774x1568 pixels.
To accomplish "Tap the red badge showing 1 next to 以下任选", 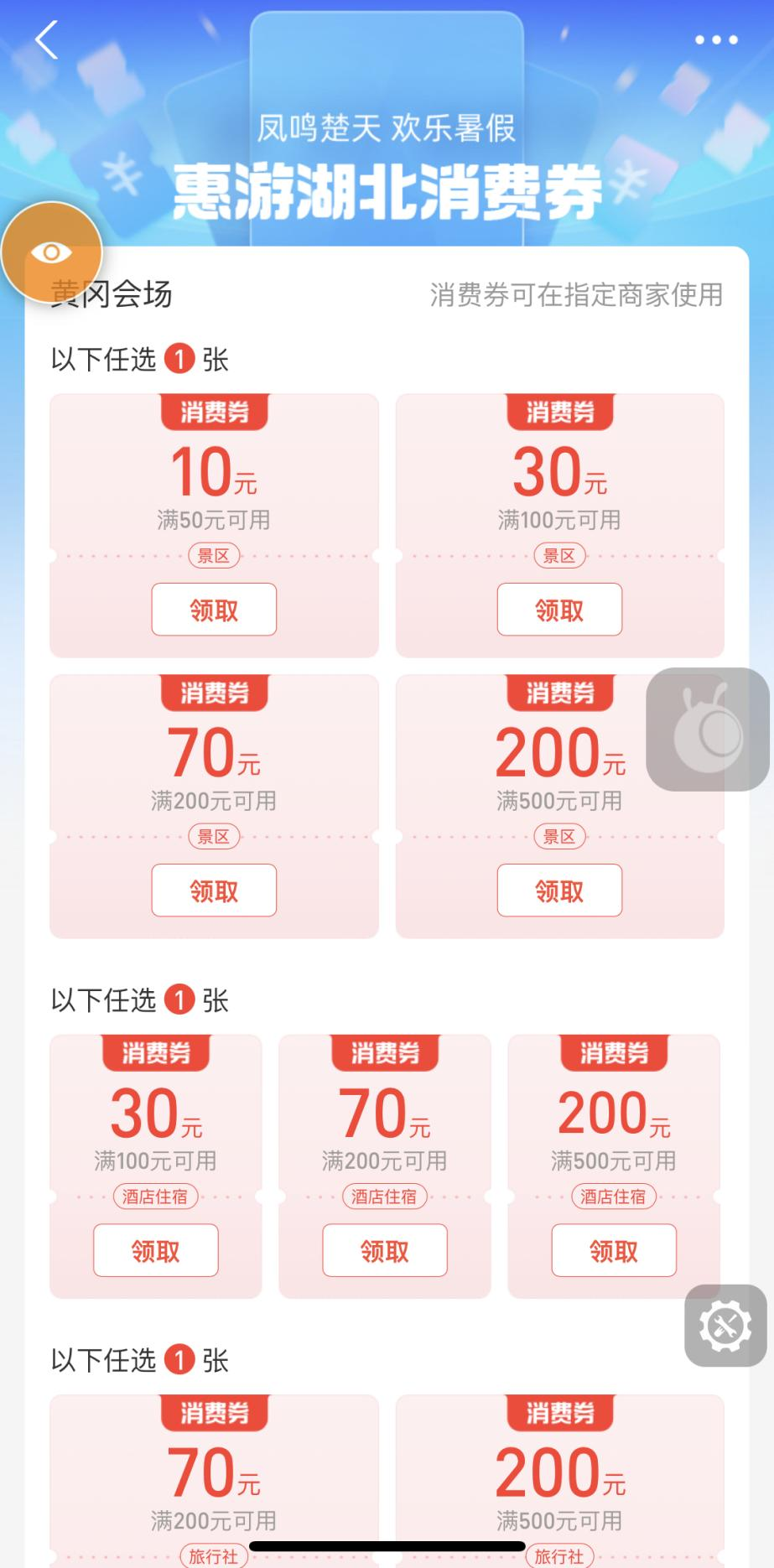I will pos(179,359).
